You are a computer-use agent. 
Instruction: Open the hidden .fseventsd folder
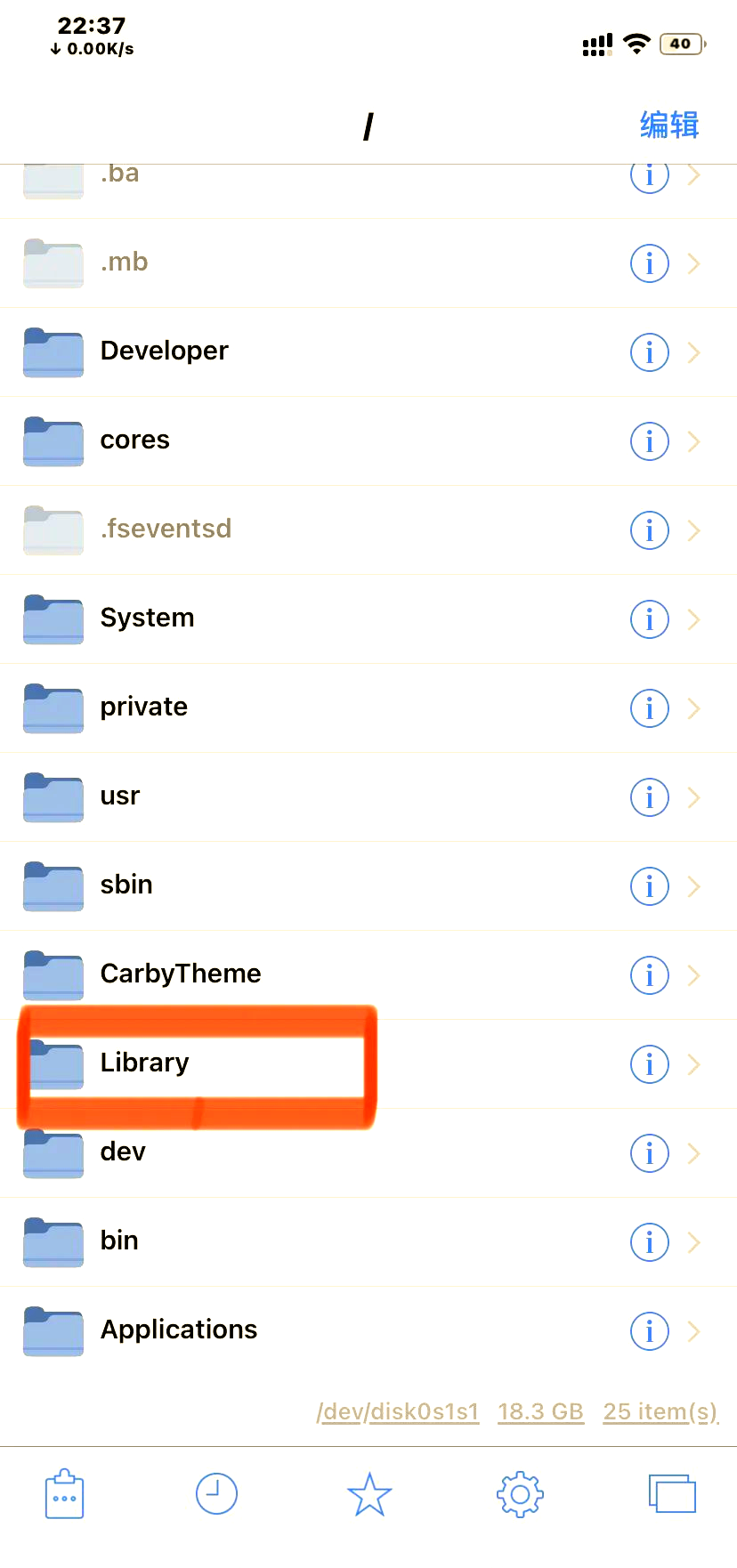[368, 529]
